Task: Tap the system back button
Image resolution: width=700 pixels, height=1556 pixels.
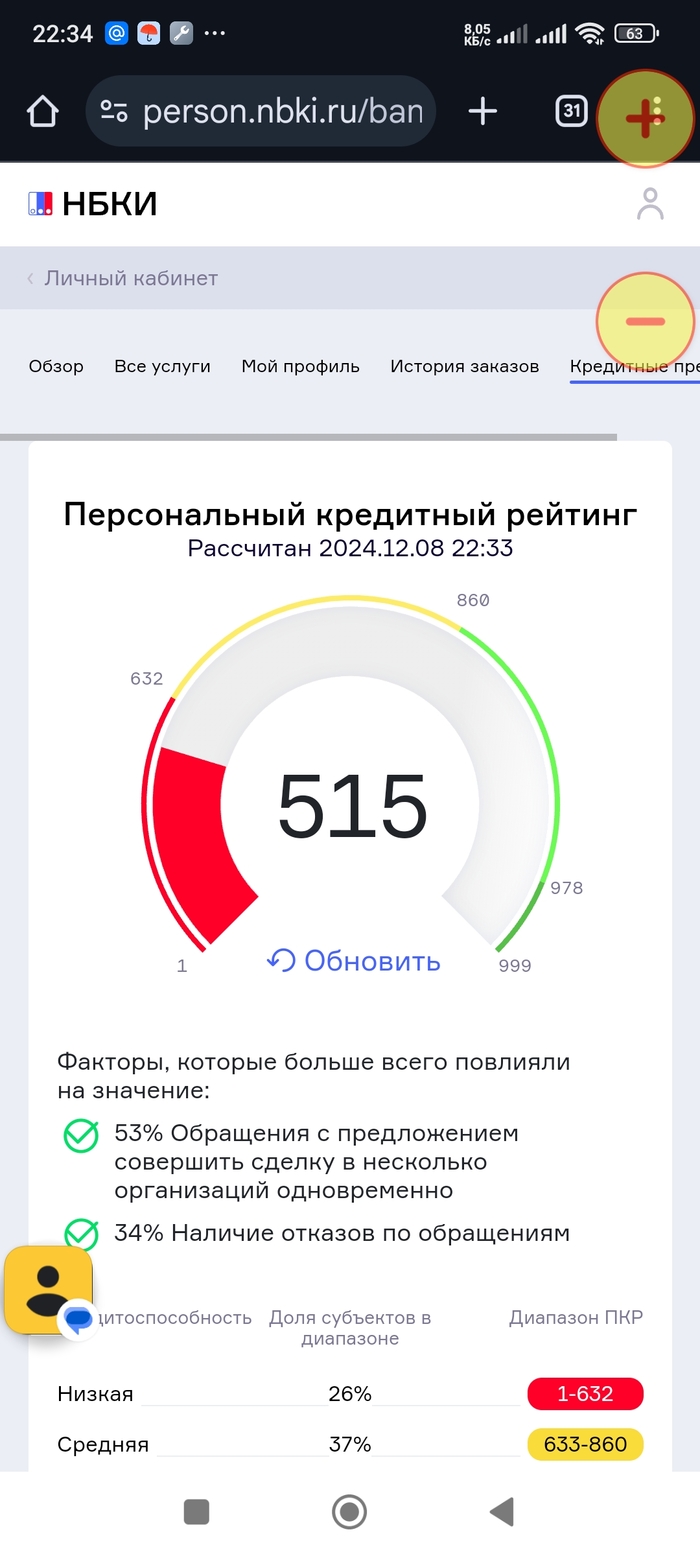Action: [502, 1511]
